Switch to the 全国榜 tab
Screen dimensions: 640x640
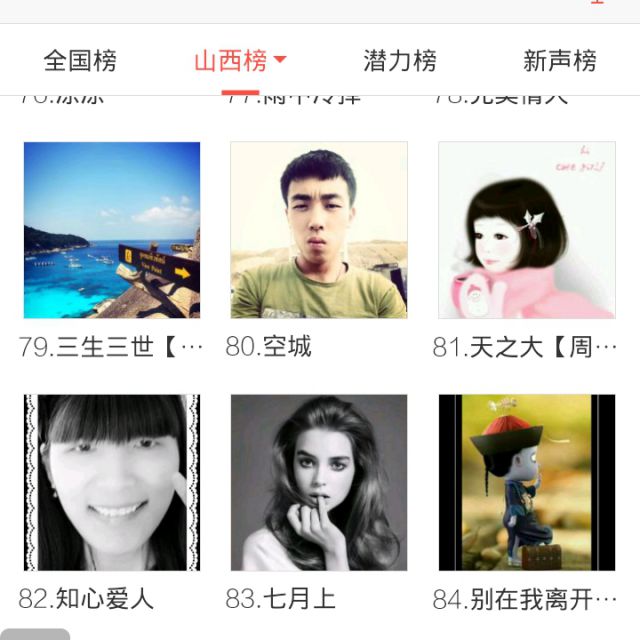click(x=80, y=61)
